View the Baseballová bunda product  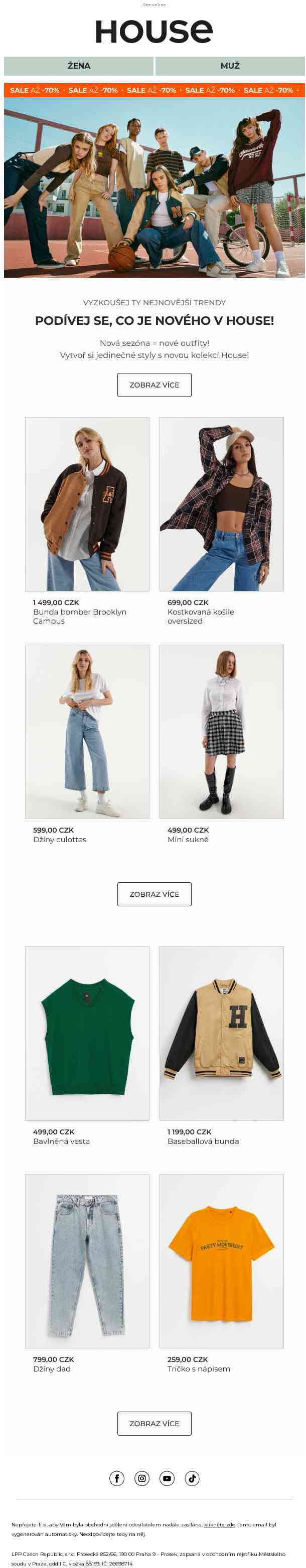(221, 1033)
